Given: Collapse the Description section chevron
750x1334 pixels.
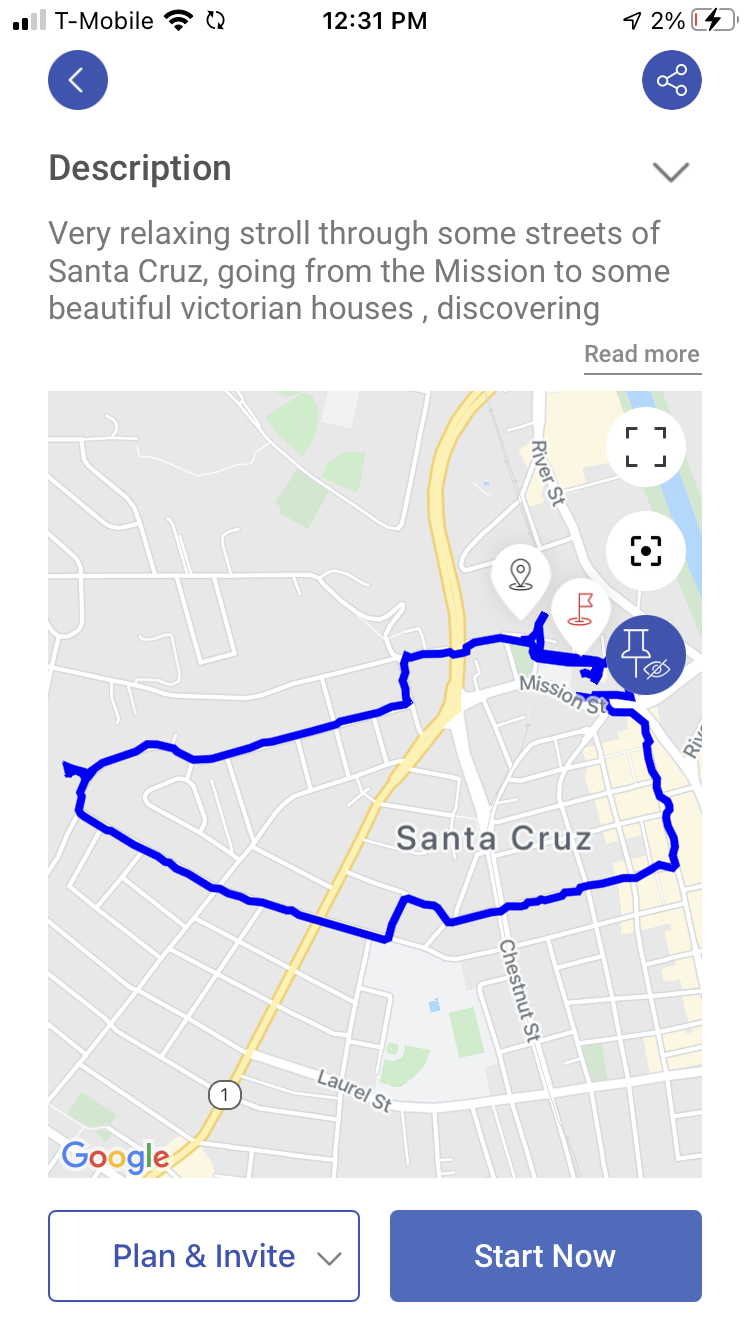Looking at the screenshot, I should click(670, 171).
